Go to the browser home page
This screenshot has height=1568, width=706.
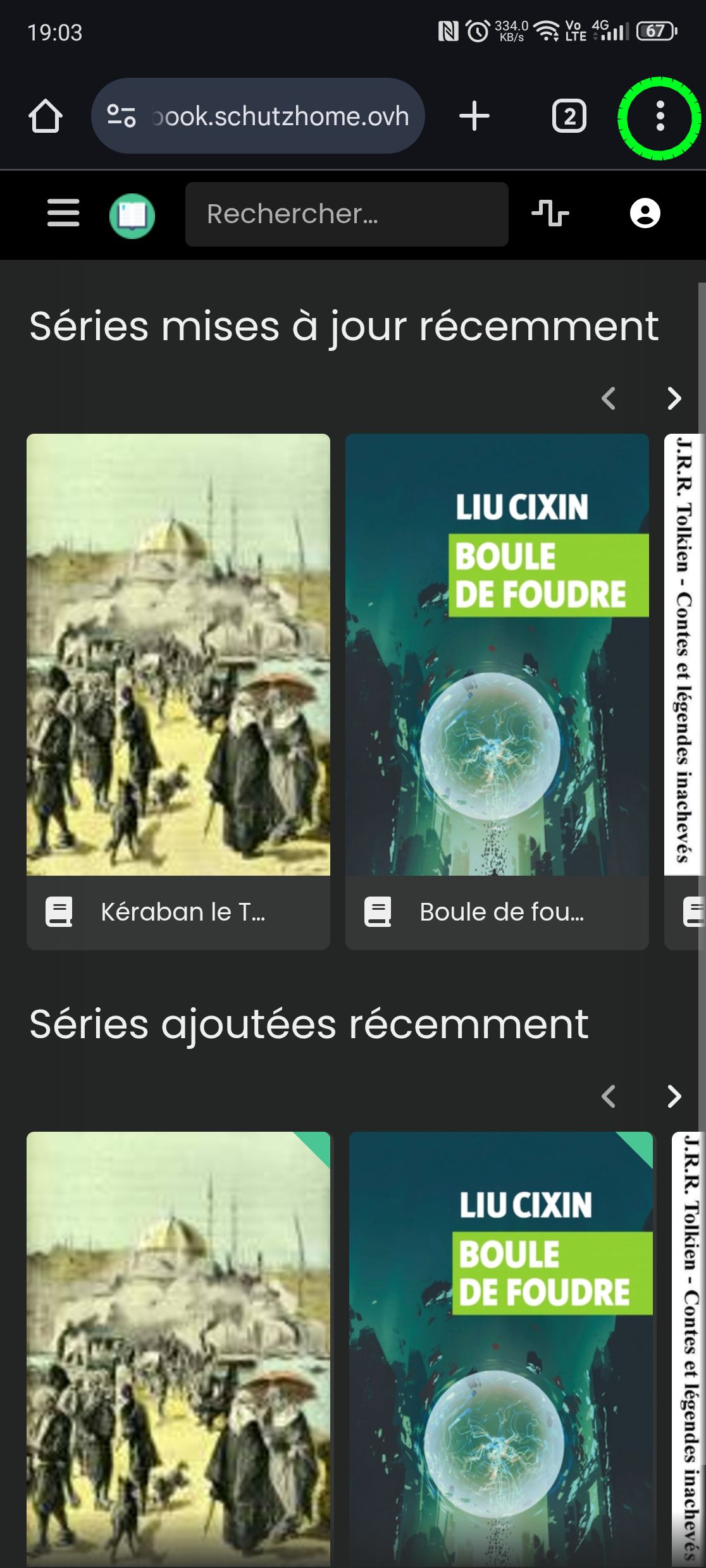46,117
